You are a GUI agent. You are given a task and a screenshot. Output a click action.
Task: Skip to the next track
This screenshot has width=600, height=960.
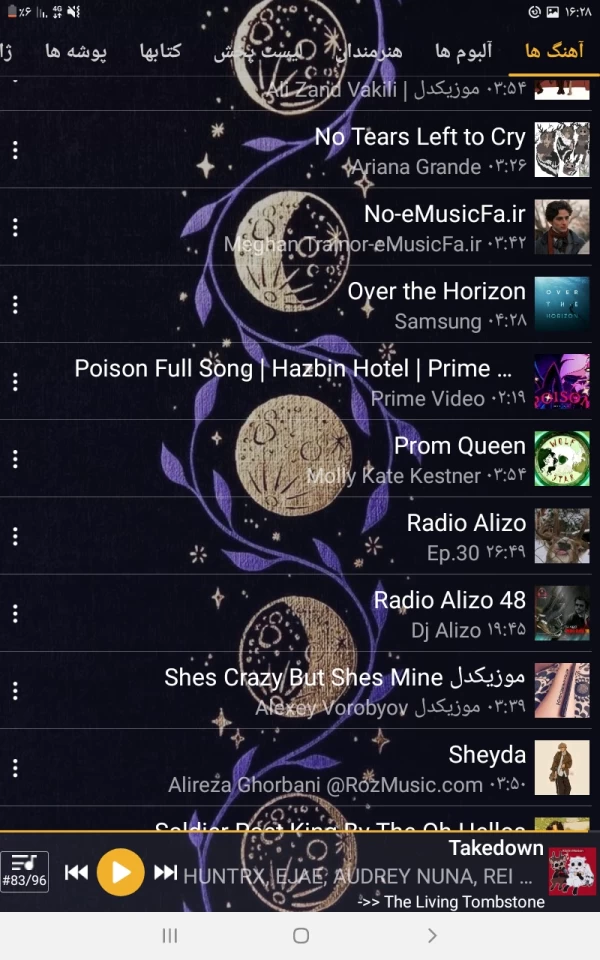tap(166, 872)
